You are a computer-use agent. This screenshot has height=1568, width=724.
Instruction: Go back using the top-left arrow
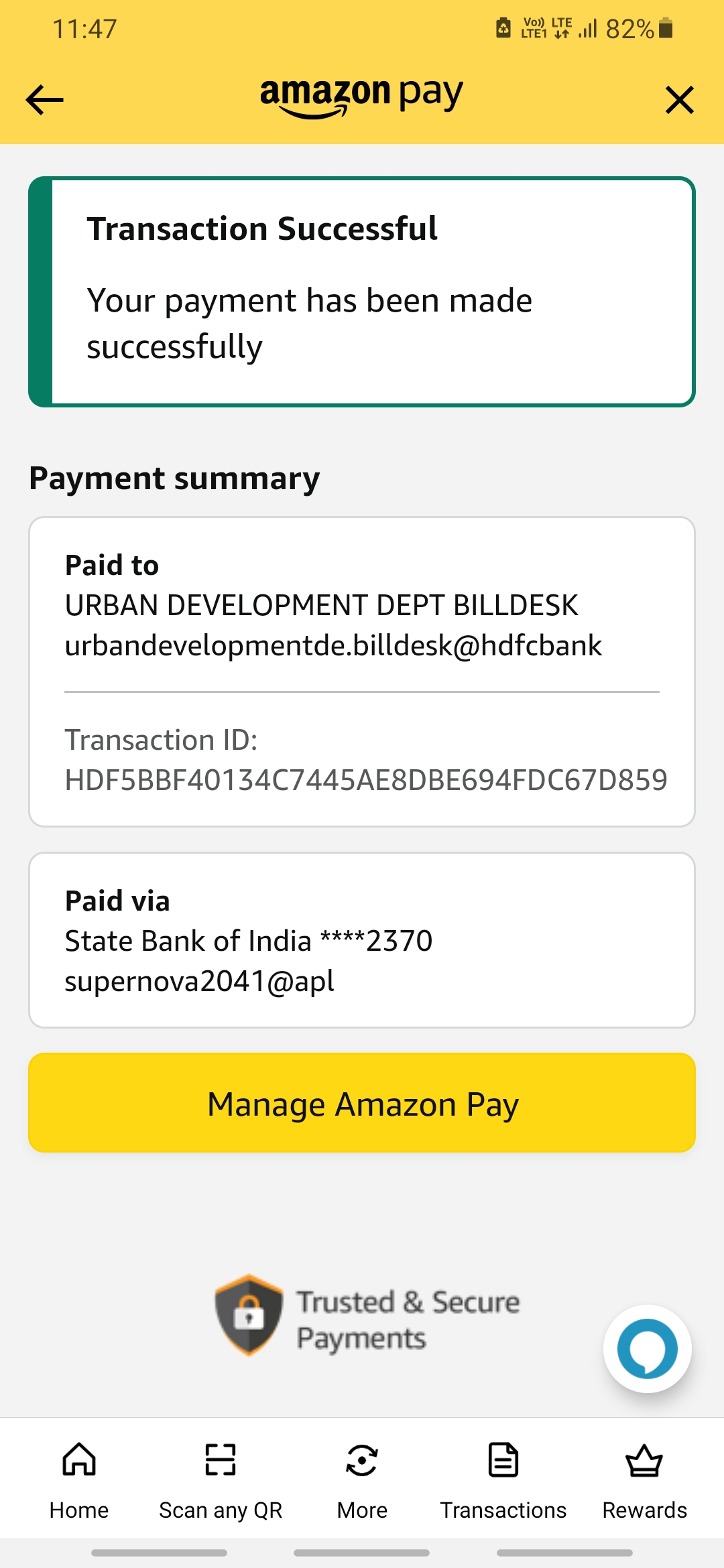(44, 100)
